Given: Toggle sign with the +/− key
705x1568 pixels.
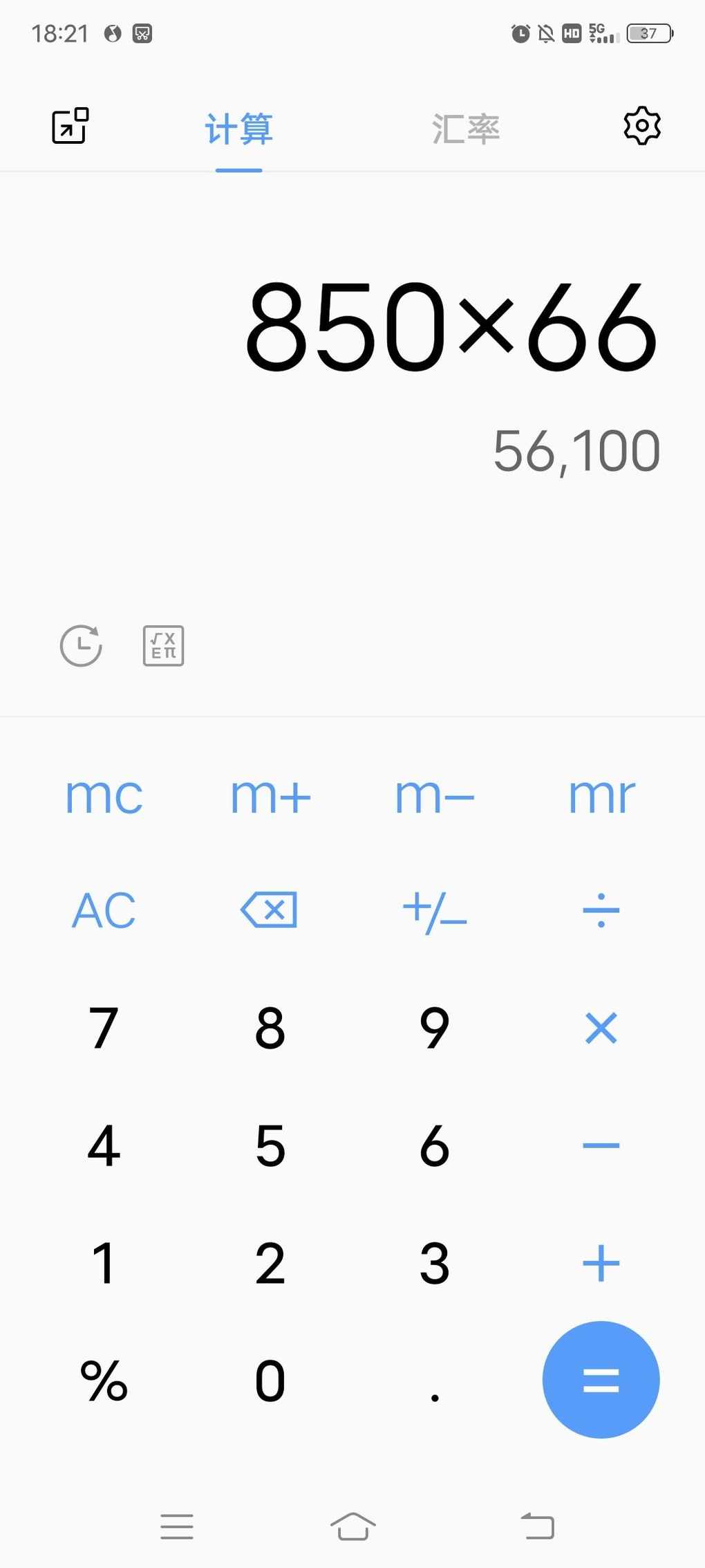Looking at the screenshot, I should coord(435,912).
